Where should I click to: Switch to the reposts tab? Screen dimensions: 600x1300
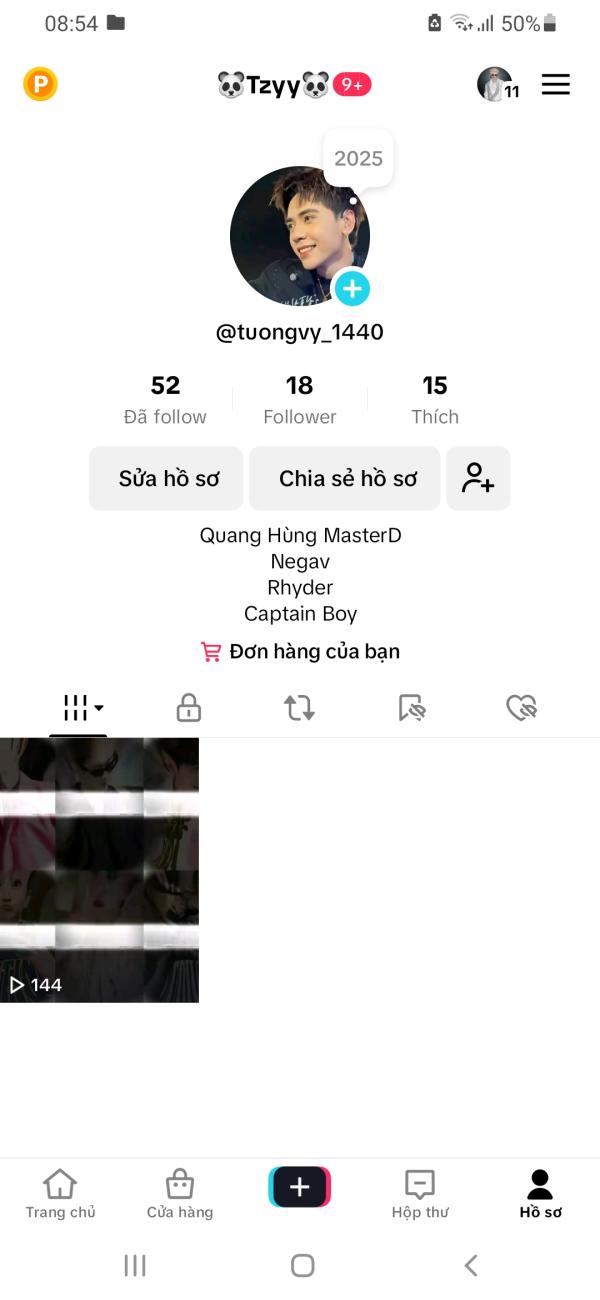(299, 709)
